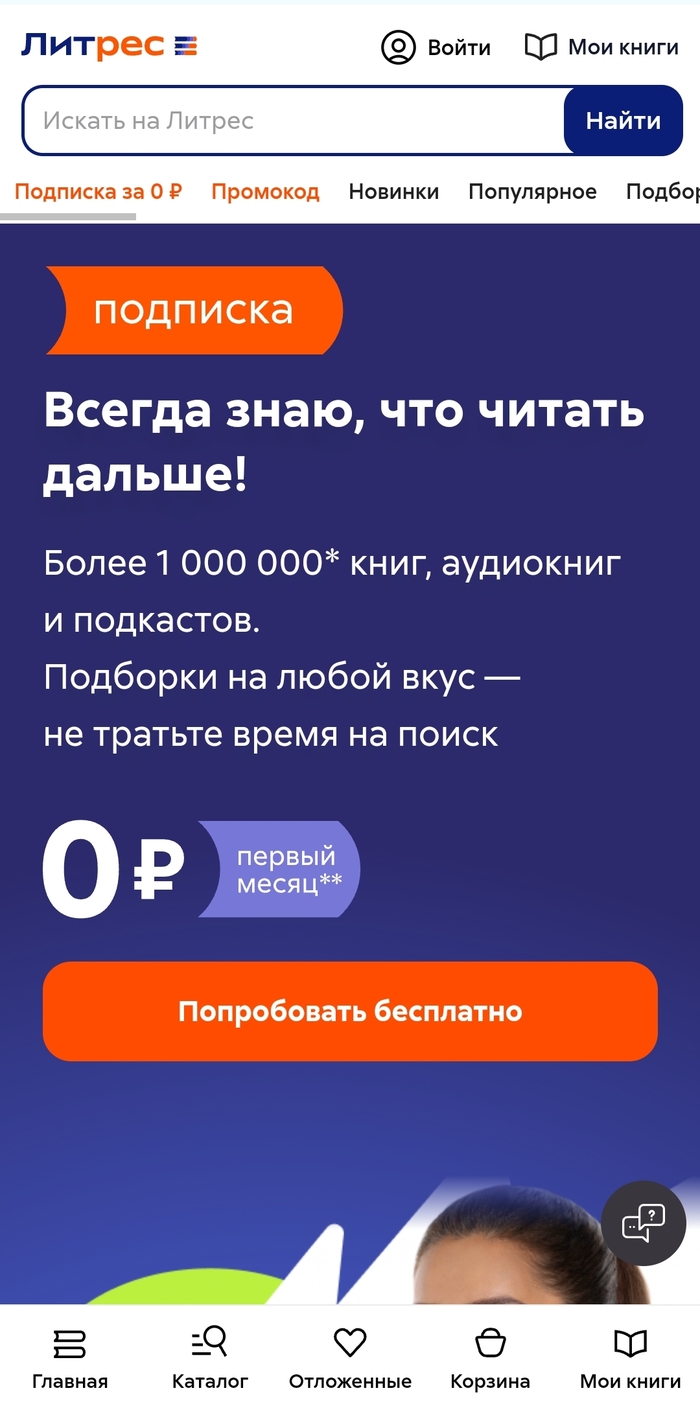Go to Мои книги in bottom navigation
Screen dimensions: 700x1408
[630, 1359]
